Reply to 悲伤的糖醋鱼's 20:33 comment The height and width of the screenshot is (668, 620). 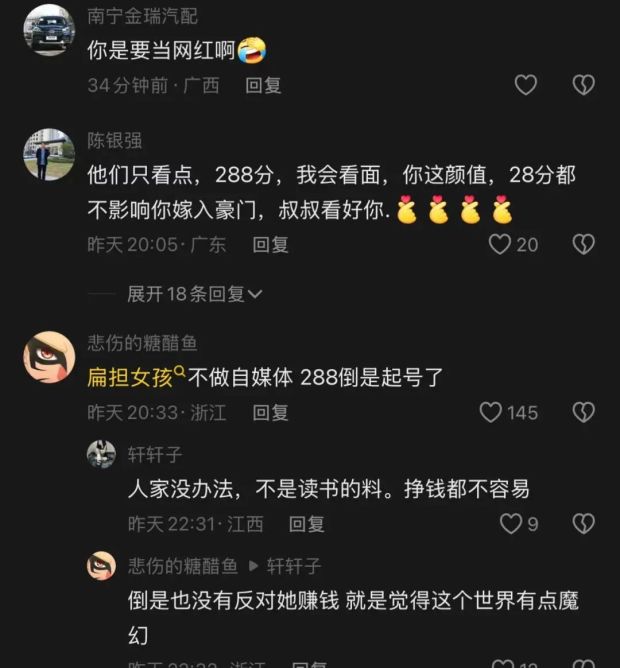pos(270,412)
